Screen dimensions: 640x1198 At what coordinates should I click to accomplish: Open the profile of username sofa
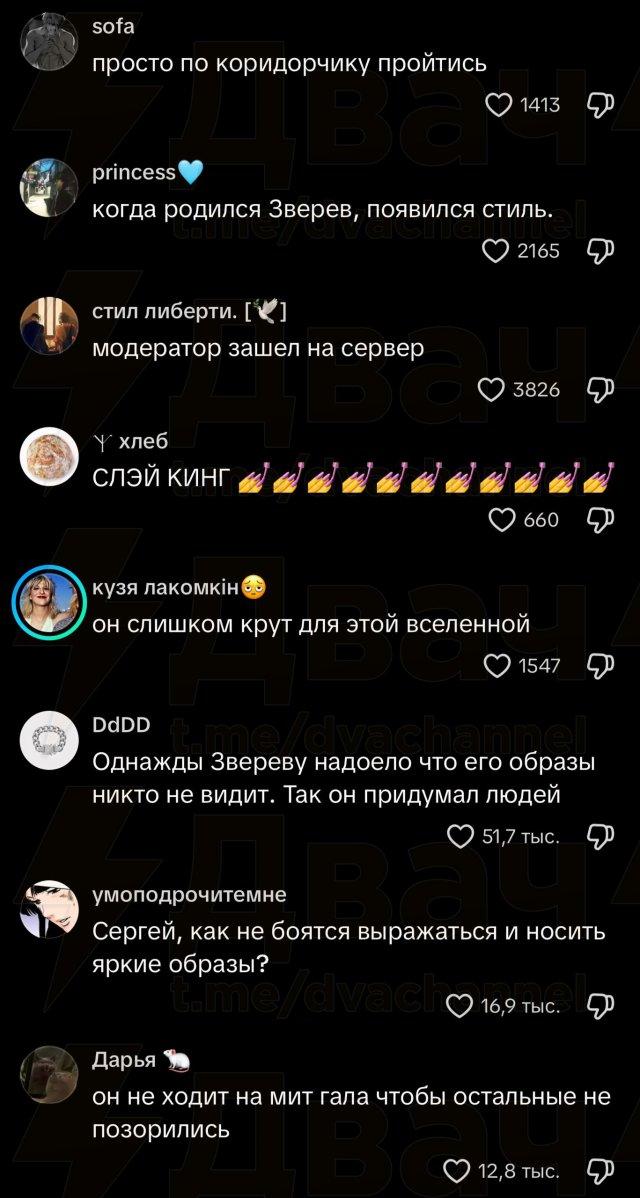point(113,27)
